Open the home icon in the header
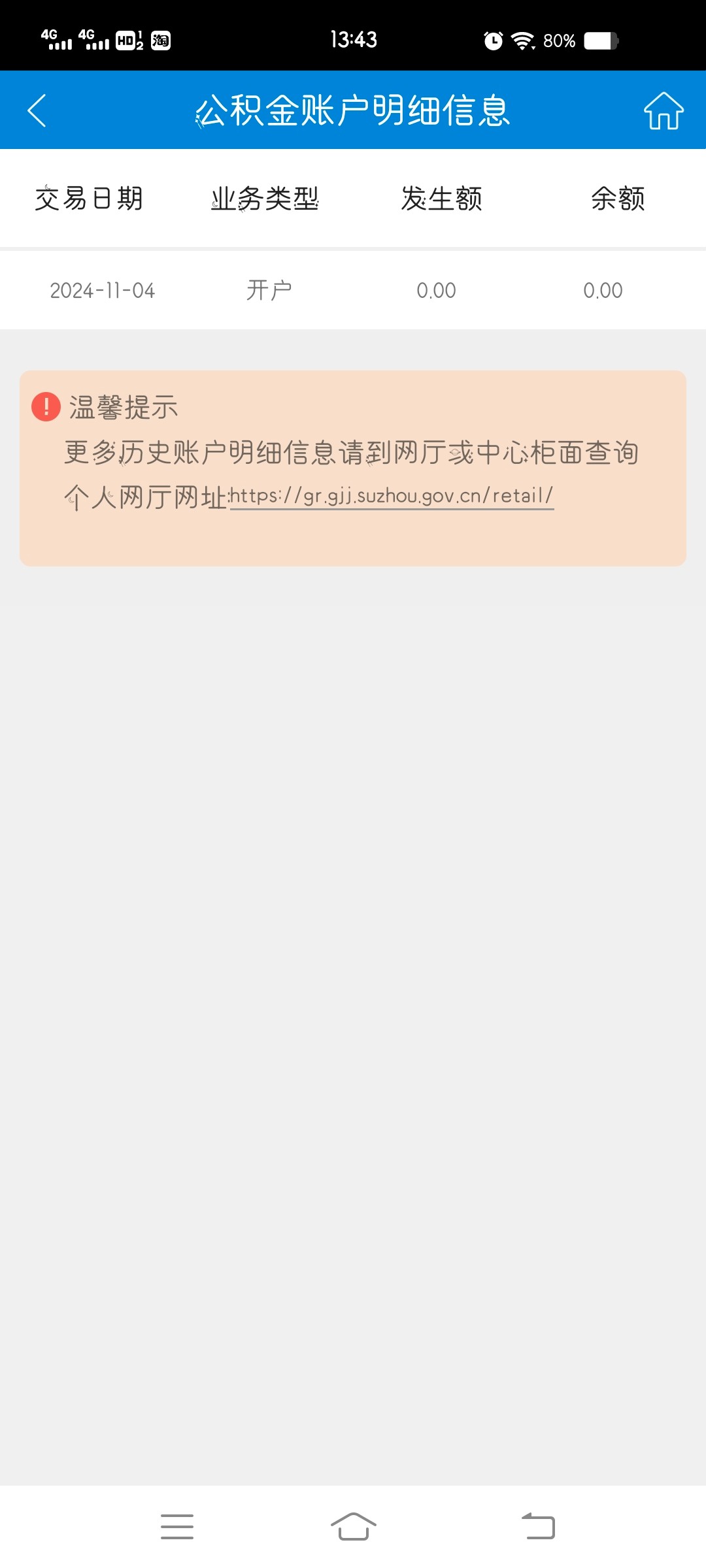 (664, 110)
